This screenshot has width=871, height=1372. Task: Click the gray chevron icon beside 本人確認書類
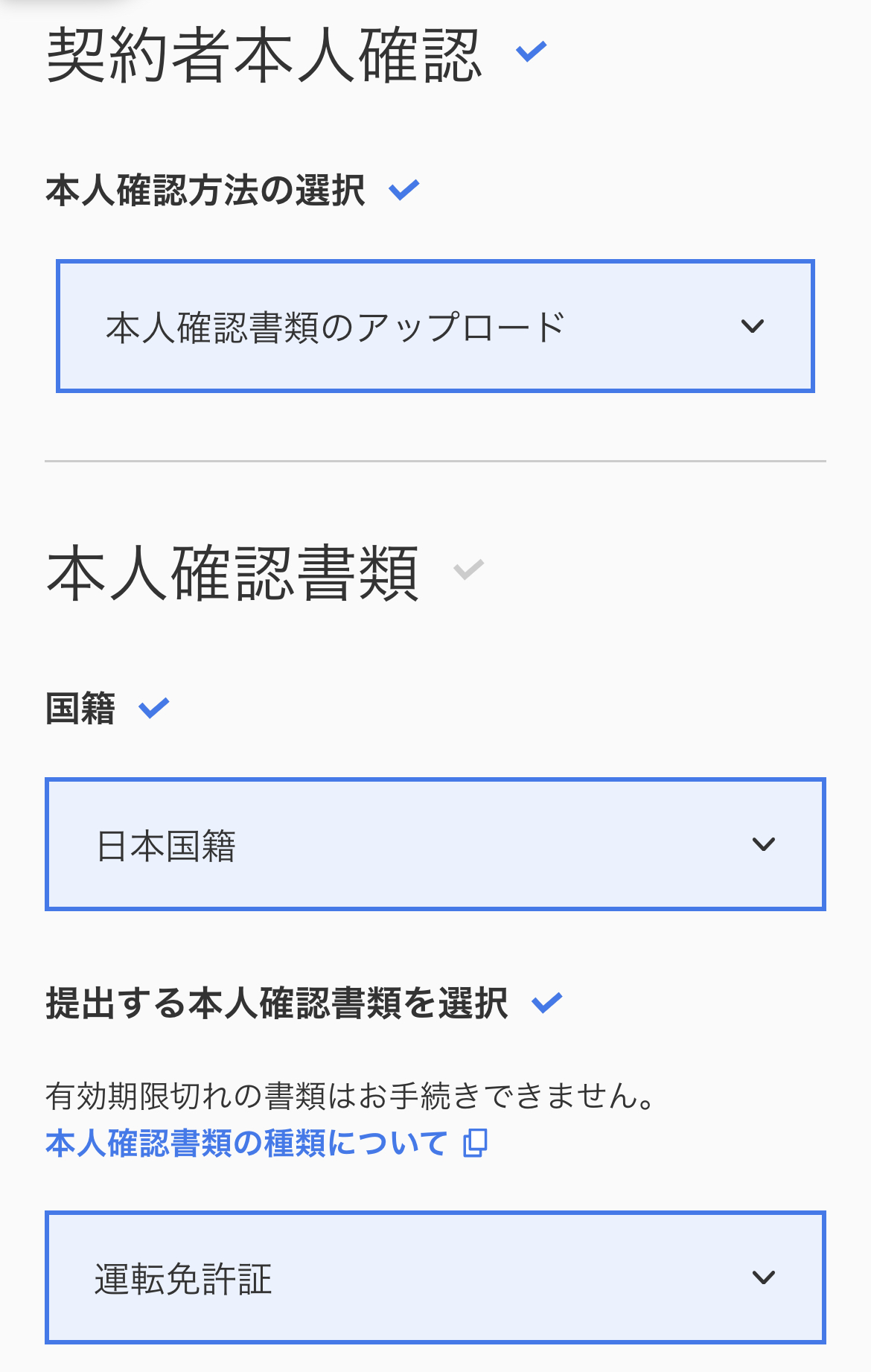coord(468,571)
